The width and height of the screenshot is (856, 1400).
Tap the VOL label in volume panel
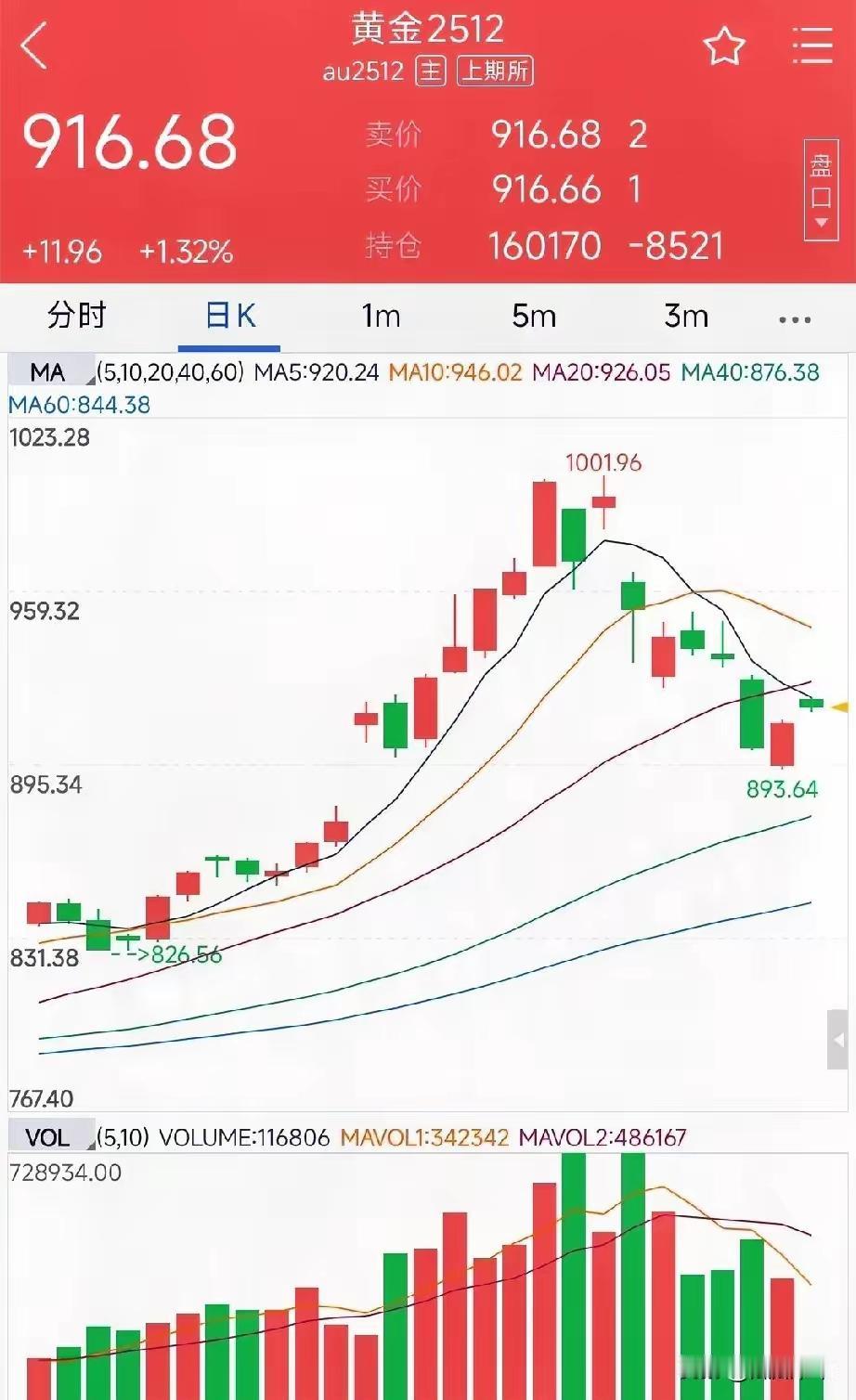click(x=47, y=1137)
